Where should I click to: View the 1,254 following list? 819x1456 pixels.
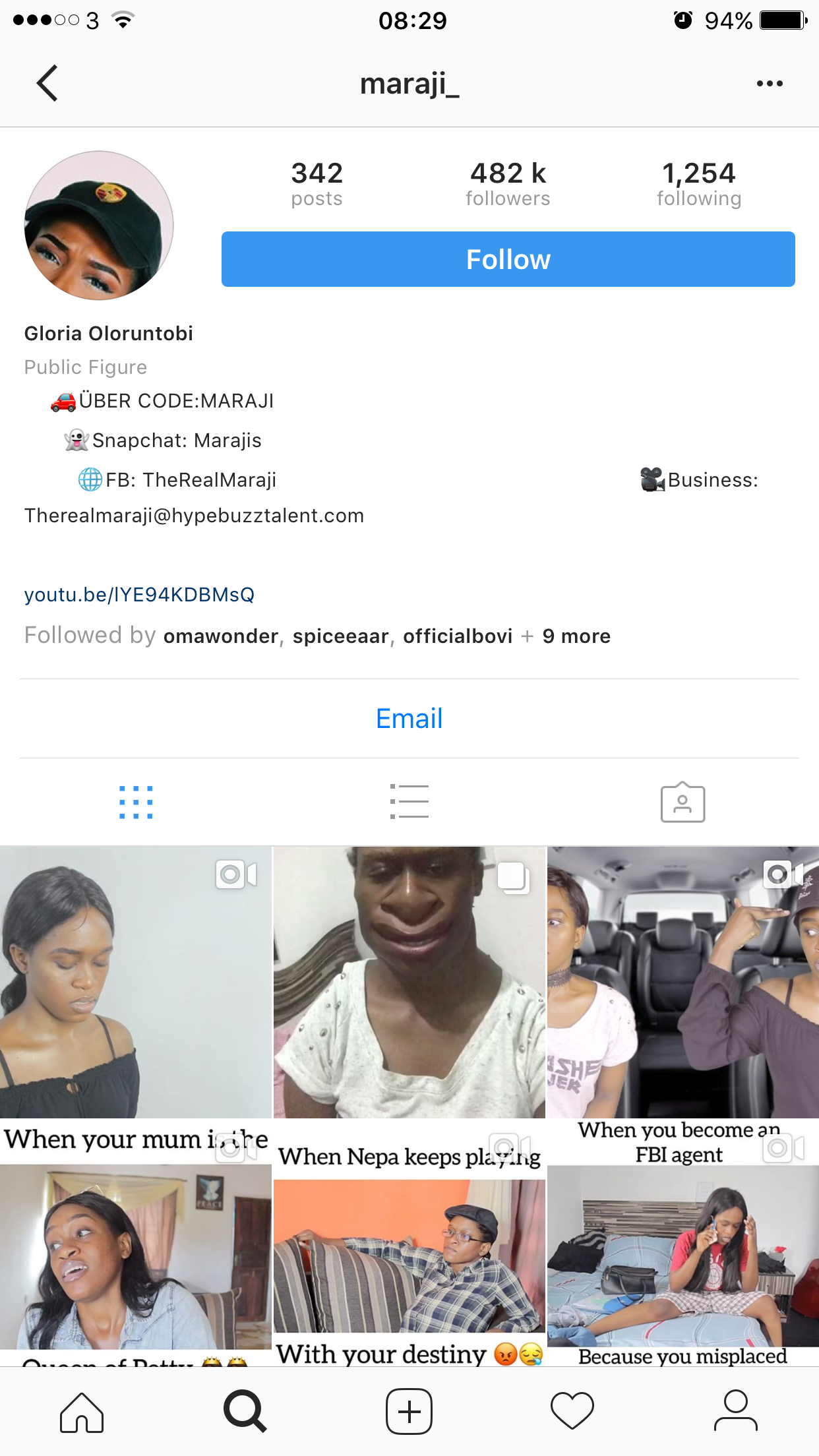tap(698, 183)
